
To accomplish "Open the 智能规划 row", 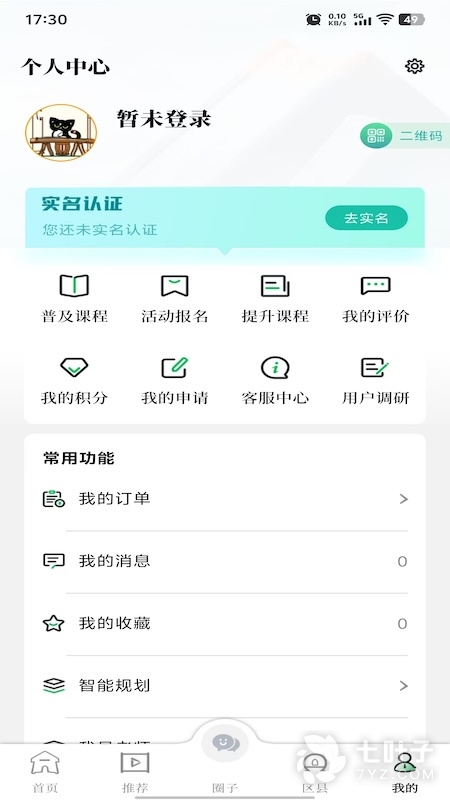I will [x=225, y=686].
